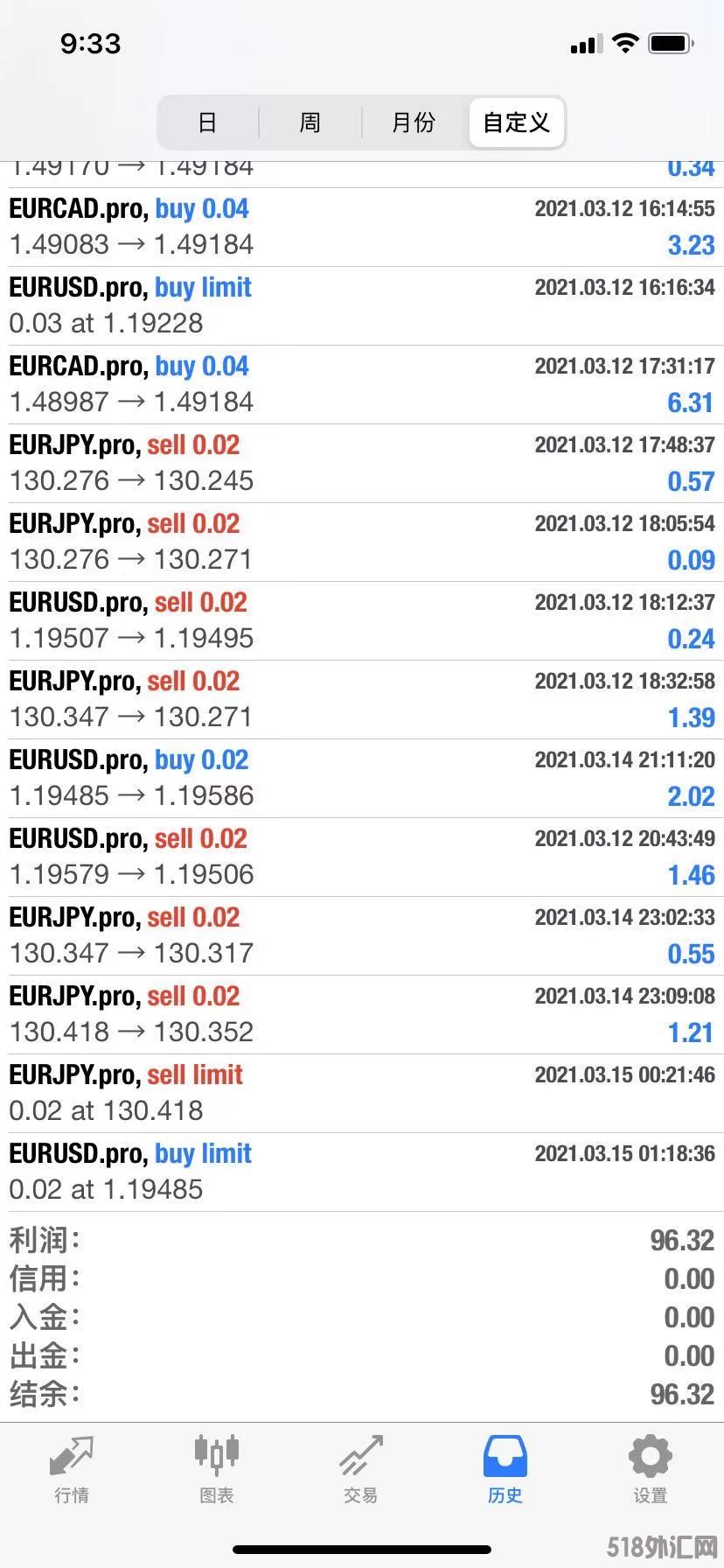This screenshot has height=1568, width=724.
Task: Show details of EURUSD sell at 18:12:37
Action: click(362, 620)
